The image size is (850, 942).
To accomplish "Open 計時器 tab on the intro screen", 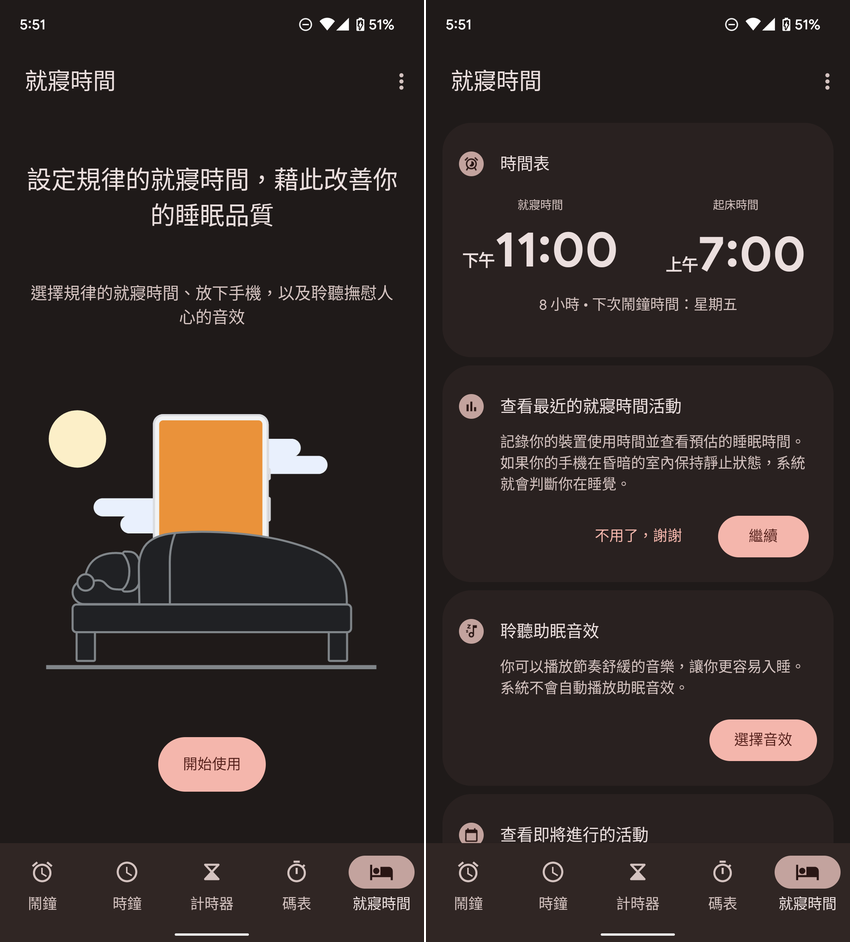I will 212,885.
